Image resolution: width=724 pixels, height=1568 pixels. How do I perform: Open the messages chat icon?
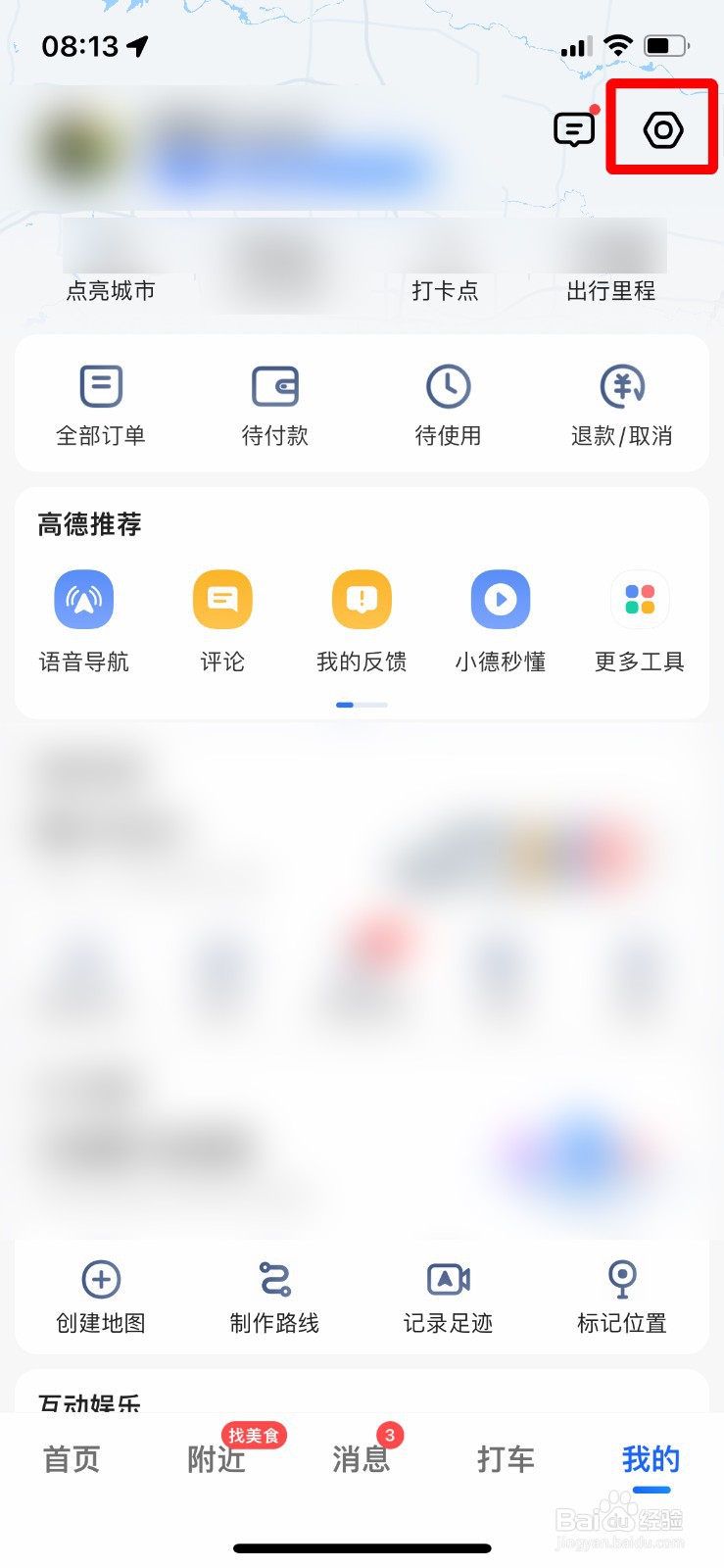pos(574,129)
